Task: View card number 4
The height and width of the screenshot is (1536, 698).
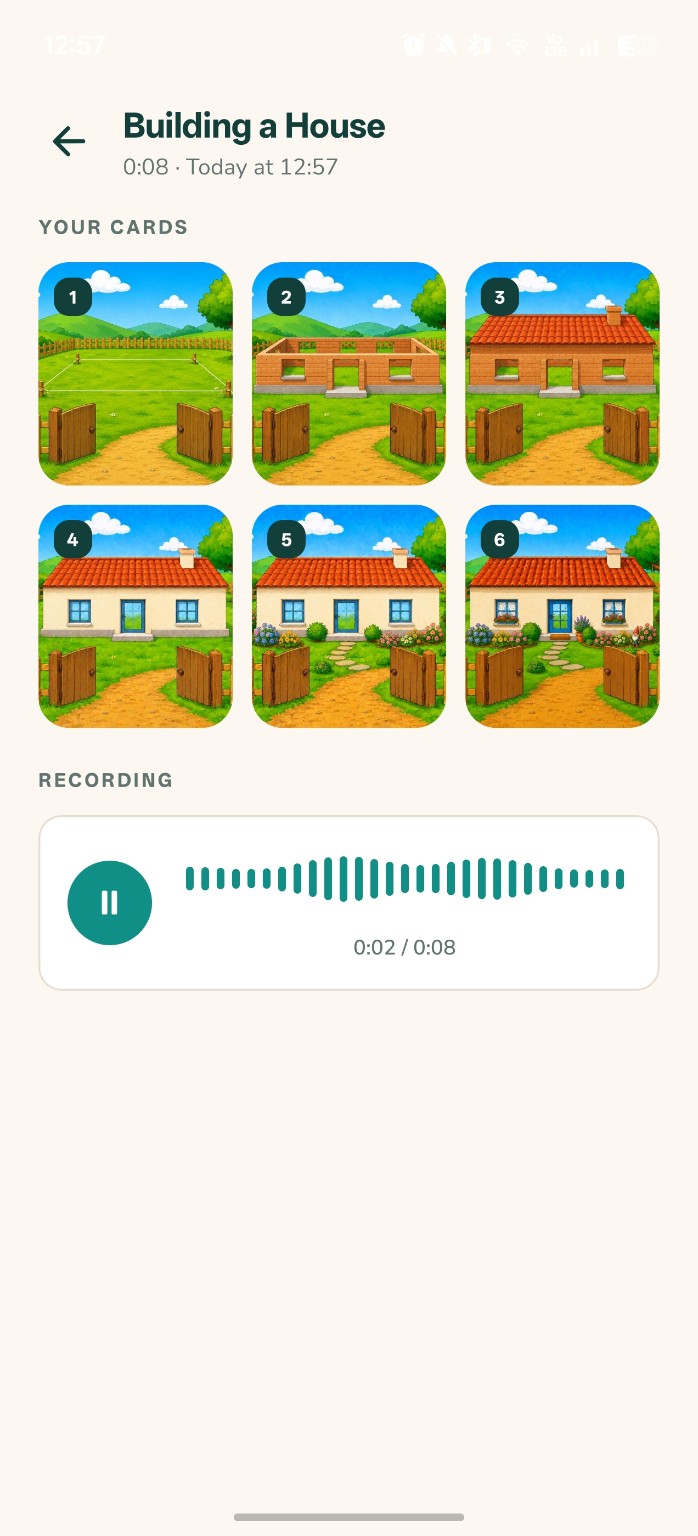Action: point(136,616)
